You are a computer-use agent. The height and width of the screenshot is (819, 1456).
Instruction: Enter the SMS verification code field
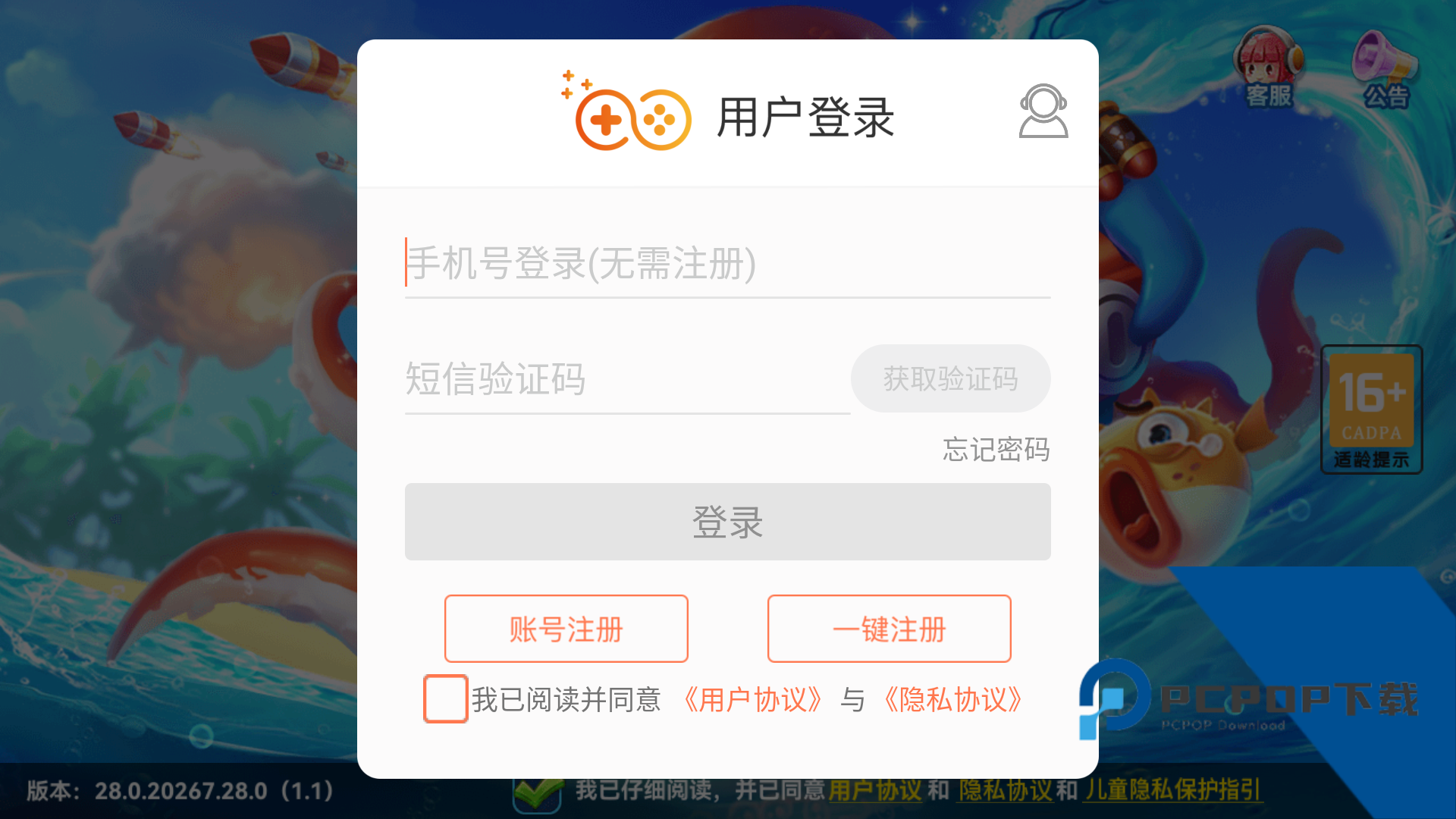[x=627, y=379]
